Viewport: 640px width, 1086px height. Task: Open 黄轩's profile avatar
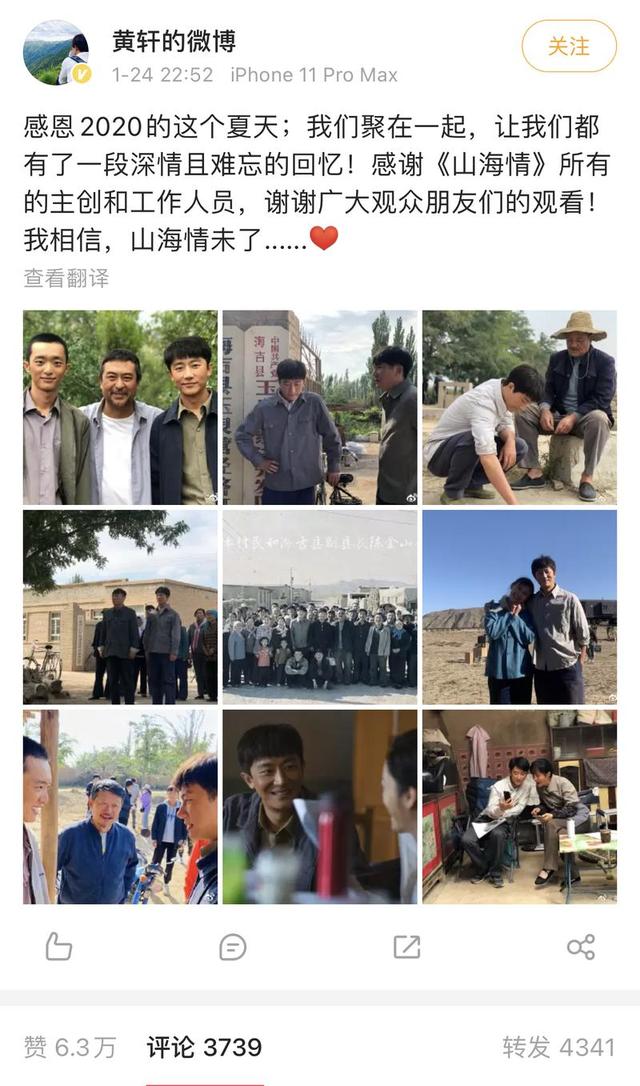click(56, 52)
